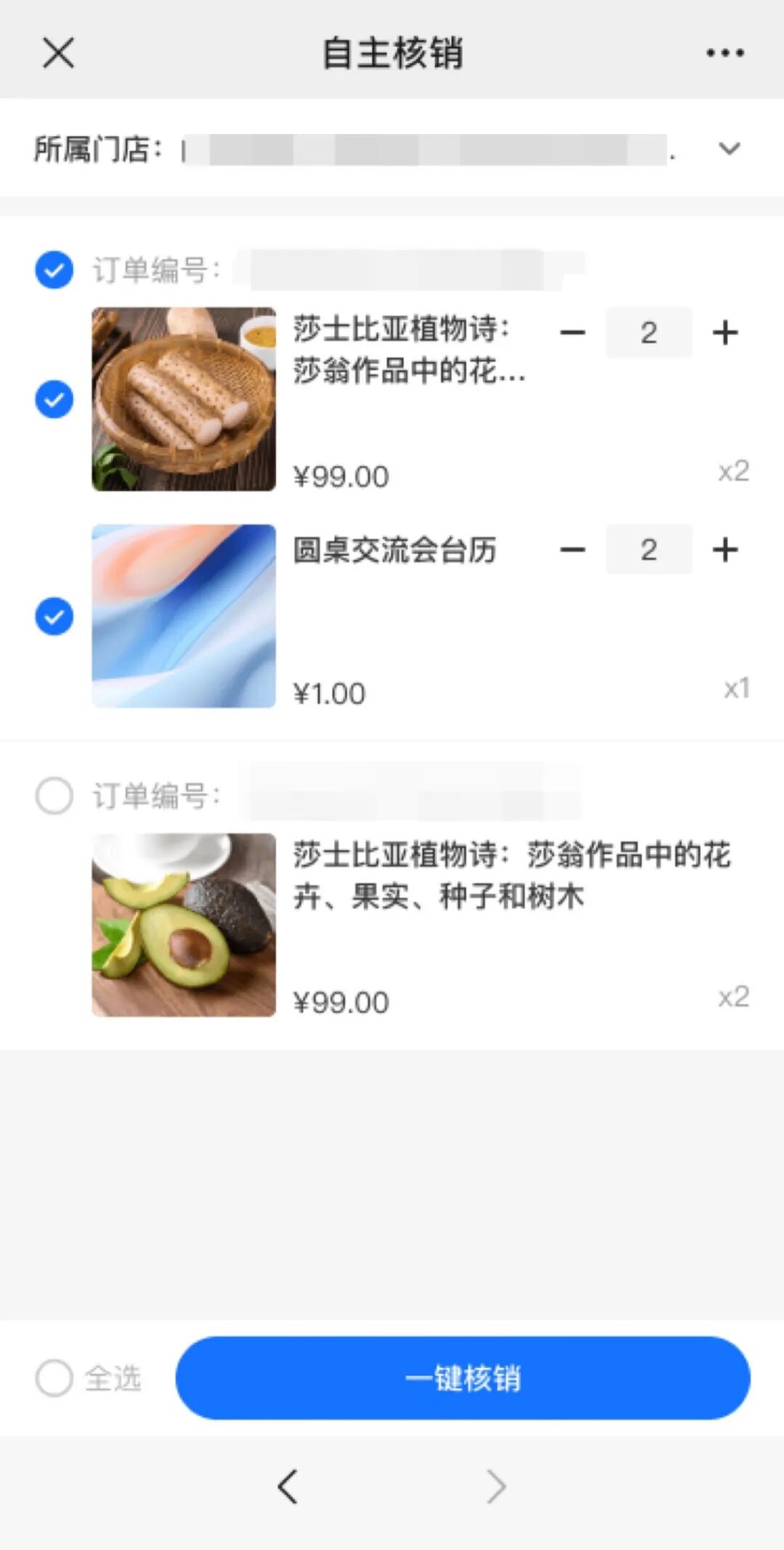Deselect the 圆桌交流会台历 item
Screen dimensions: 784x1550
pos(54,616)
